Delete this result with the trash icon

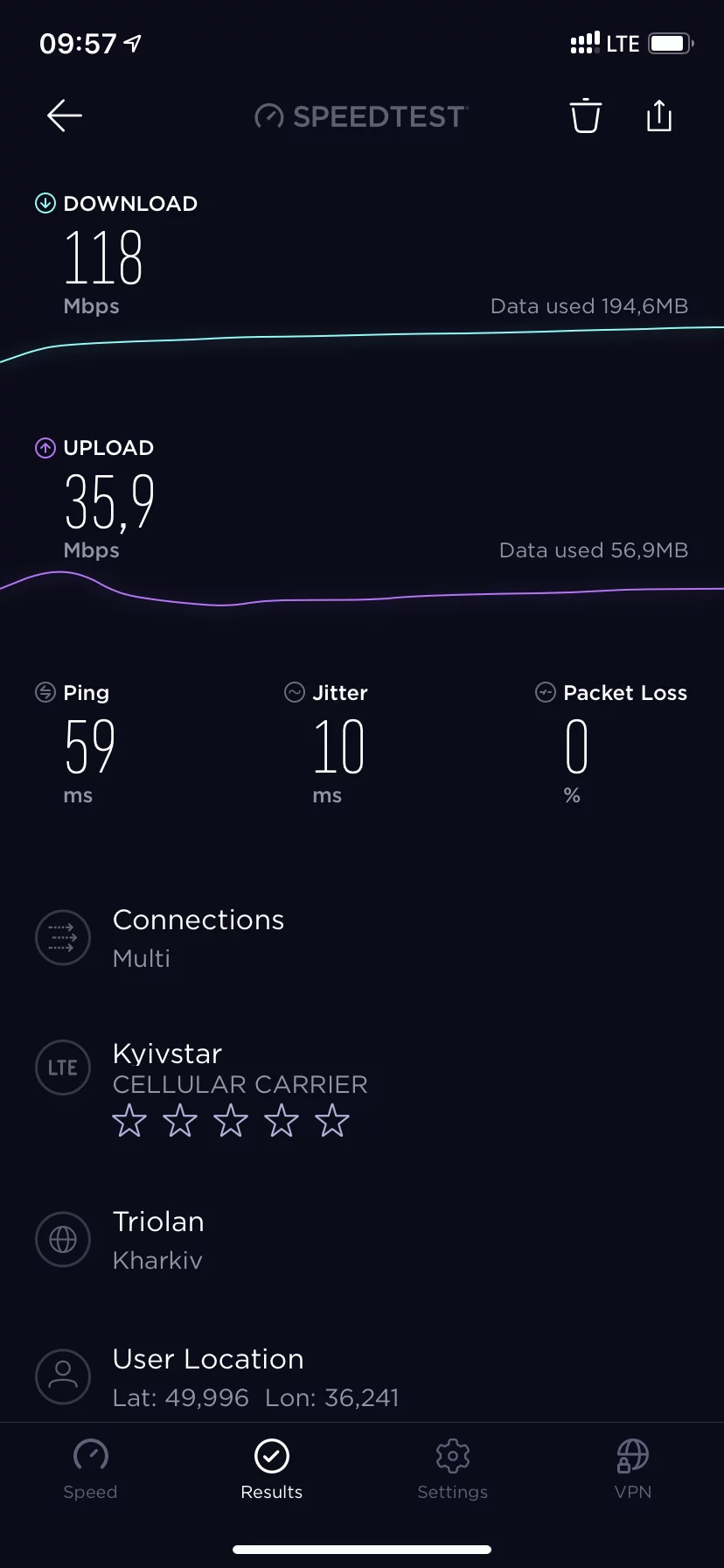[x=586, y=115]
